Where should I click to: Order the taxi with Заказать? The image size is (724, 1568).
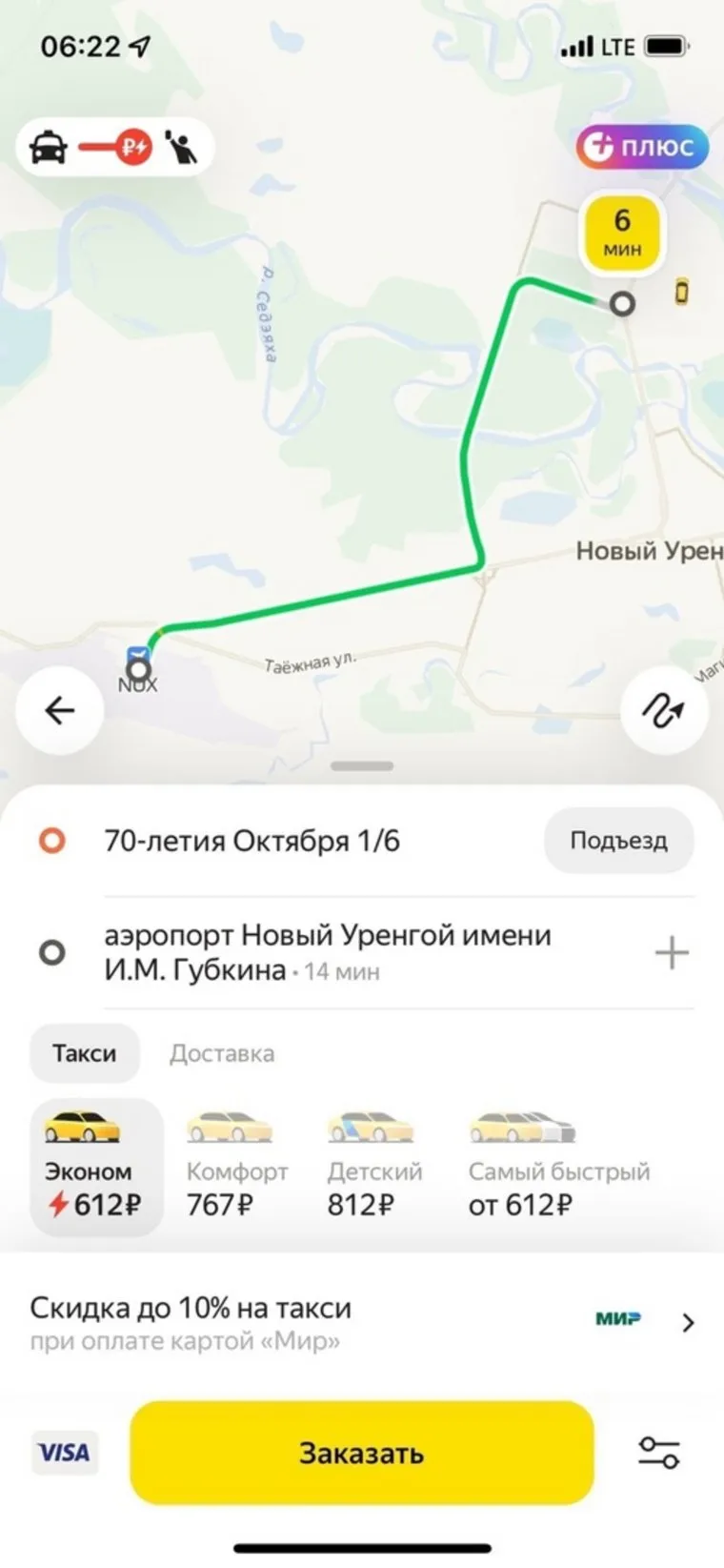tap(362, 1453)
